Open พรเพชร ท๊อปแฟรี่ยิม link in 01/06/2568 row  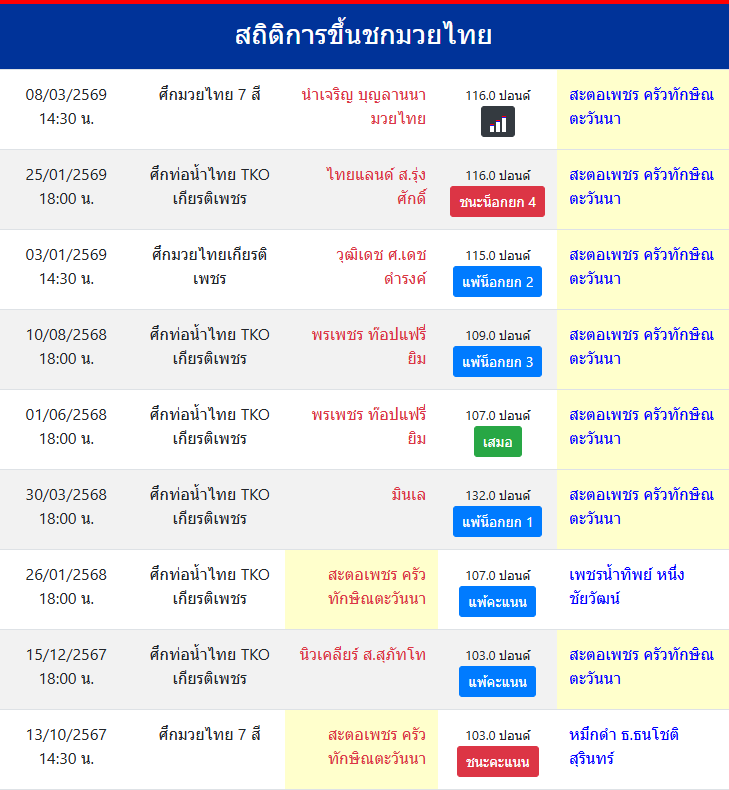tap(369, 426)
